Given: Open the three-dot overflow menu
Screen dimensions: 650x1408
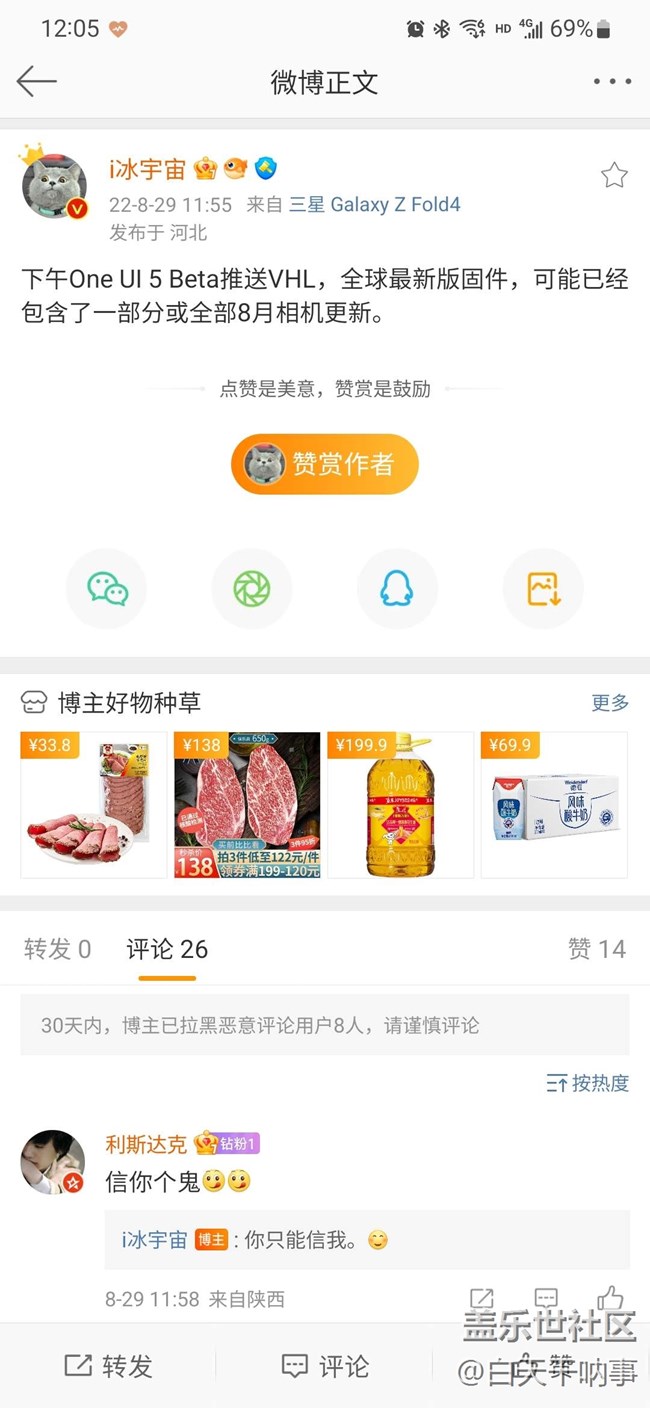Looking at the screenshot, I should point(611,82).
